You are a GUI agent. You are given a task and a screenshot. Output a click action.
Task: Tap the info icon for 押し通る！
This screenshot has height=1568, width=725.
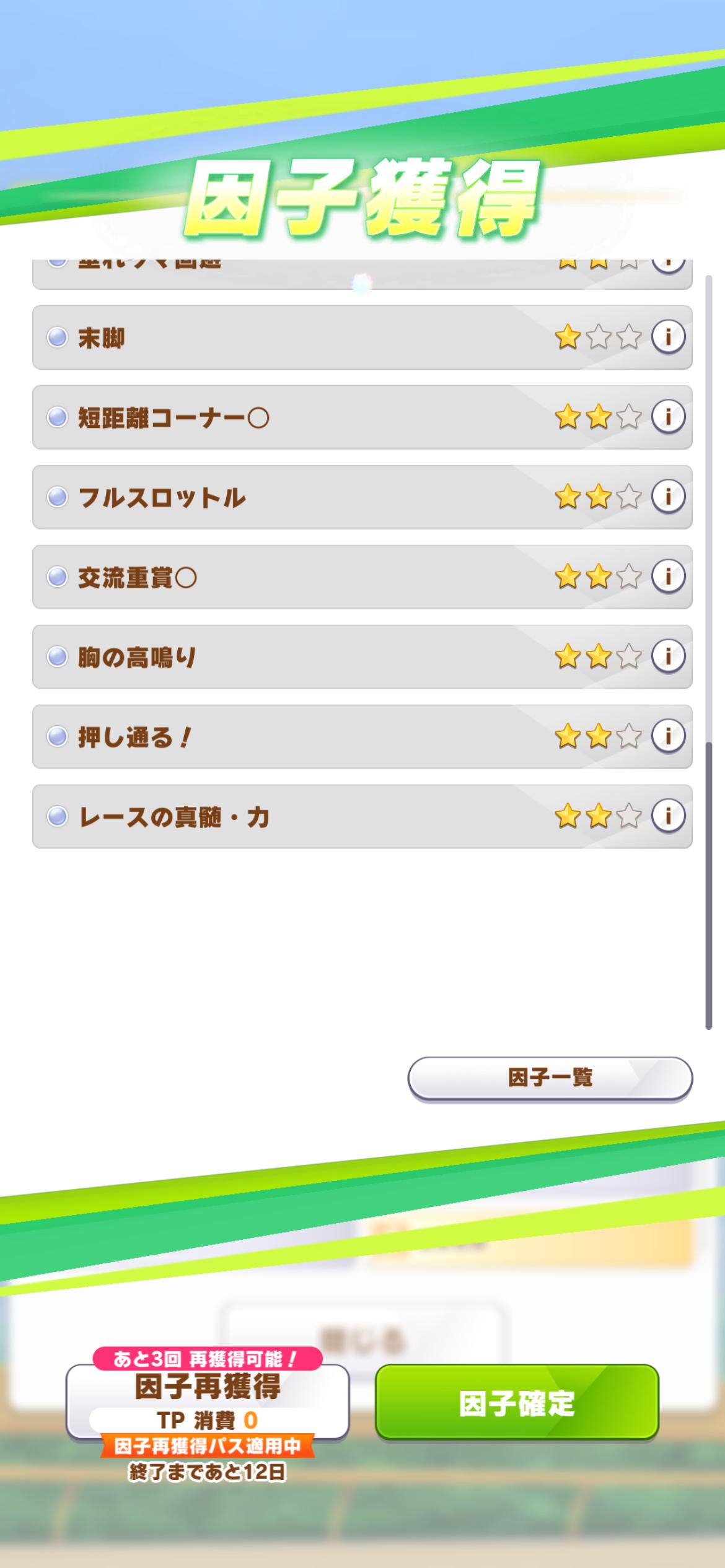[x=668, y=736]
